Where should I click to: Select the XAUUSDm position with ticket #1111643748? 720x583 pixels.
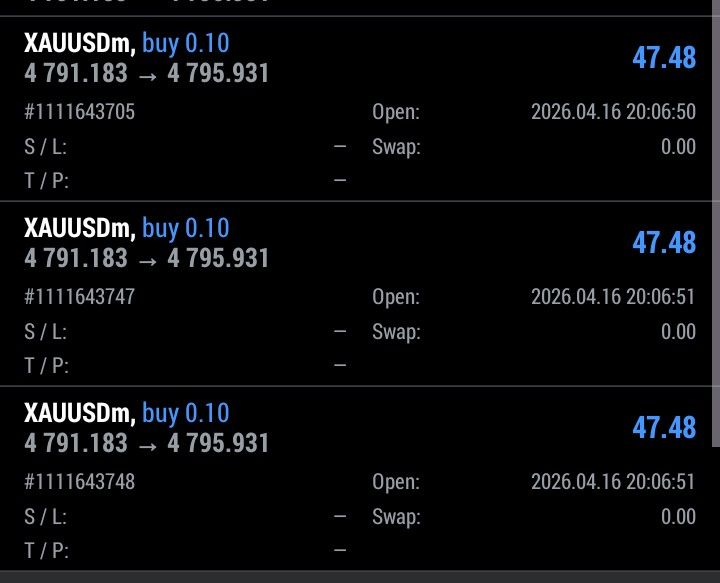360,428
